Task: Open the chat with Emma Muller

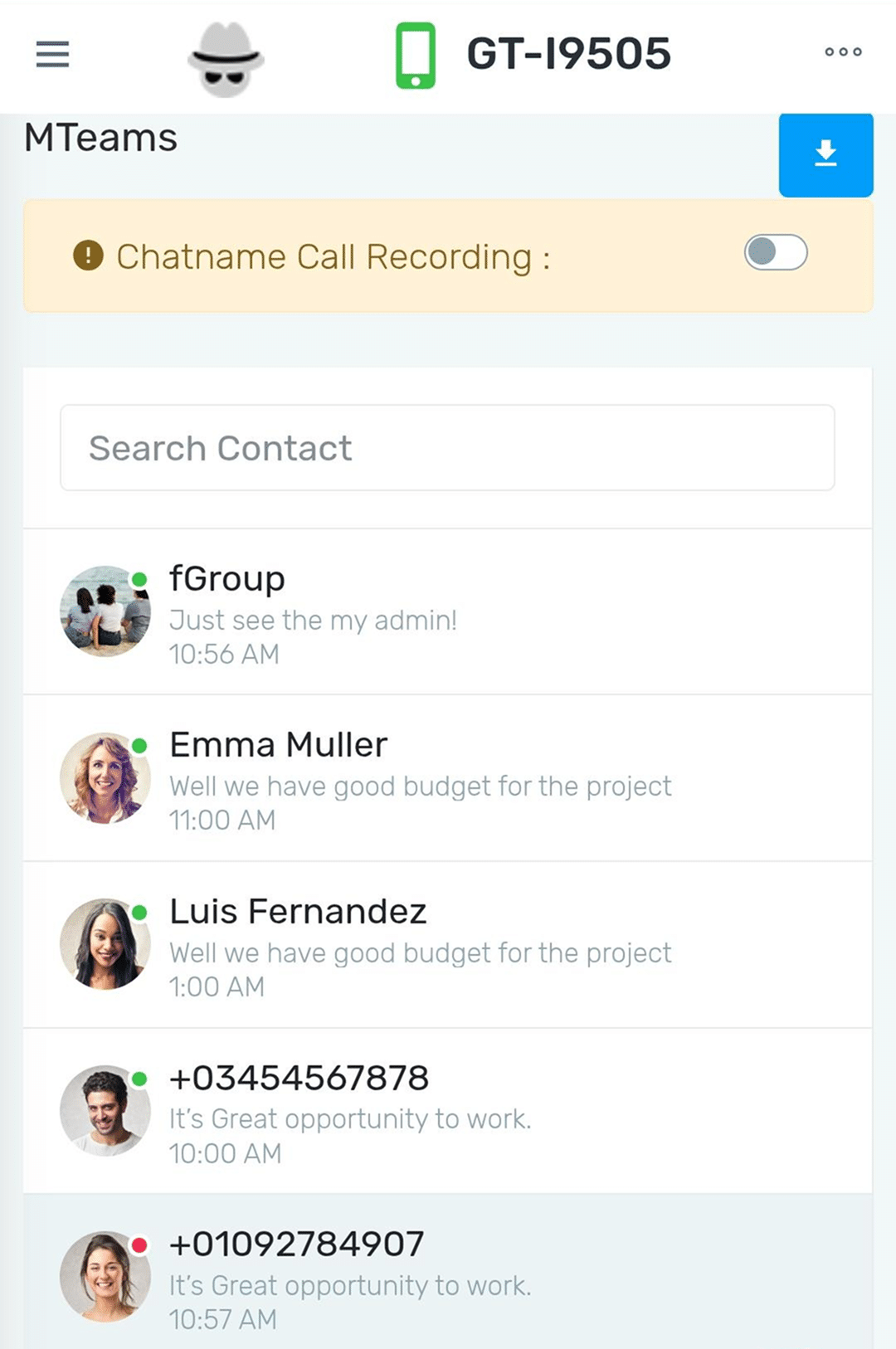Action: 447,778
